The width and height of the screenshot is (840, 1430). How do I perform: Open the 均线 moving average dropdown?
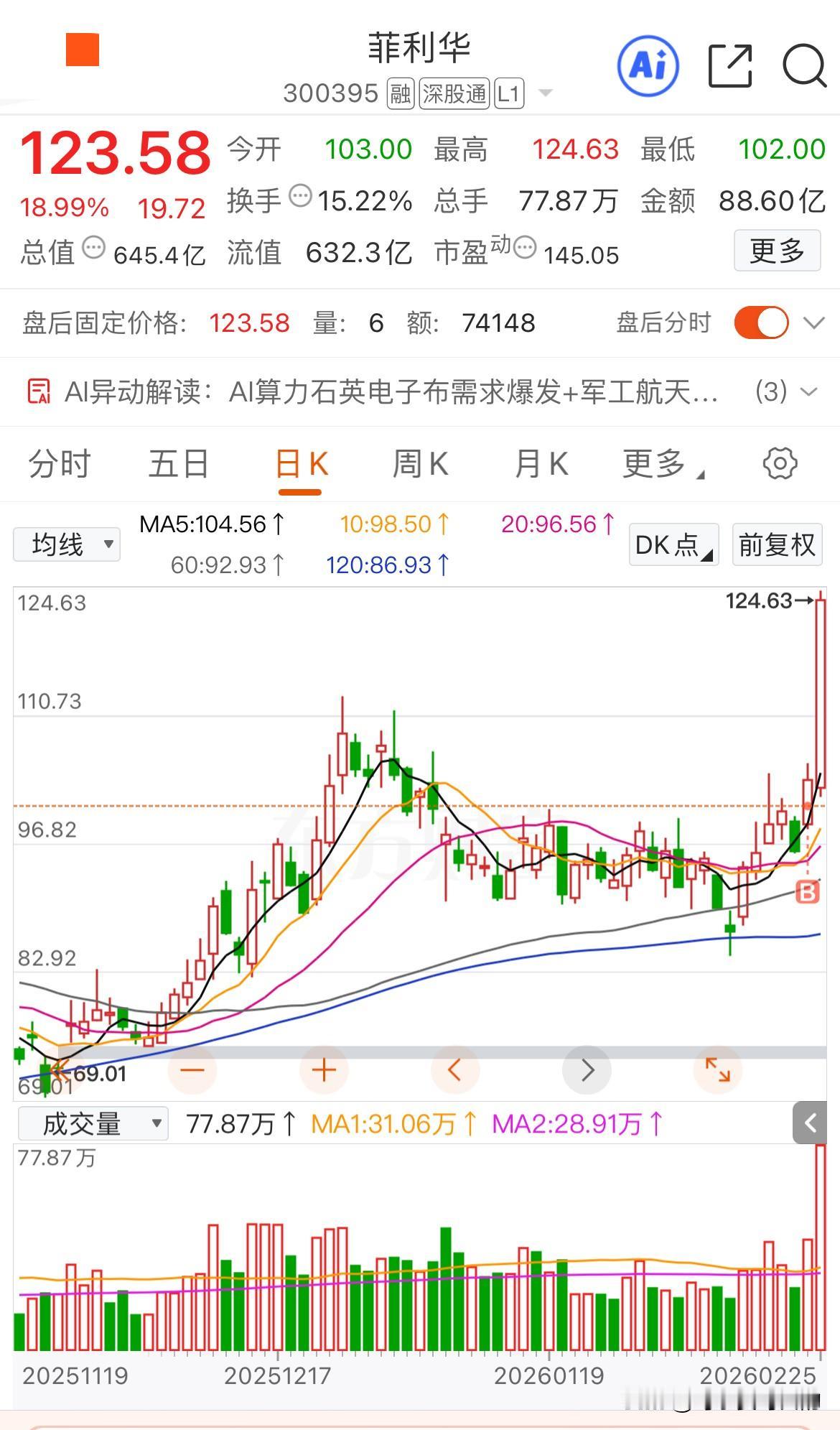coord(66,544)
